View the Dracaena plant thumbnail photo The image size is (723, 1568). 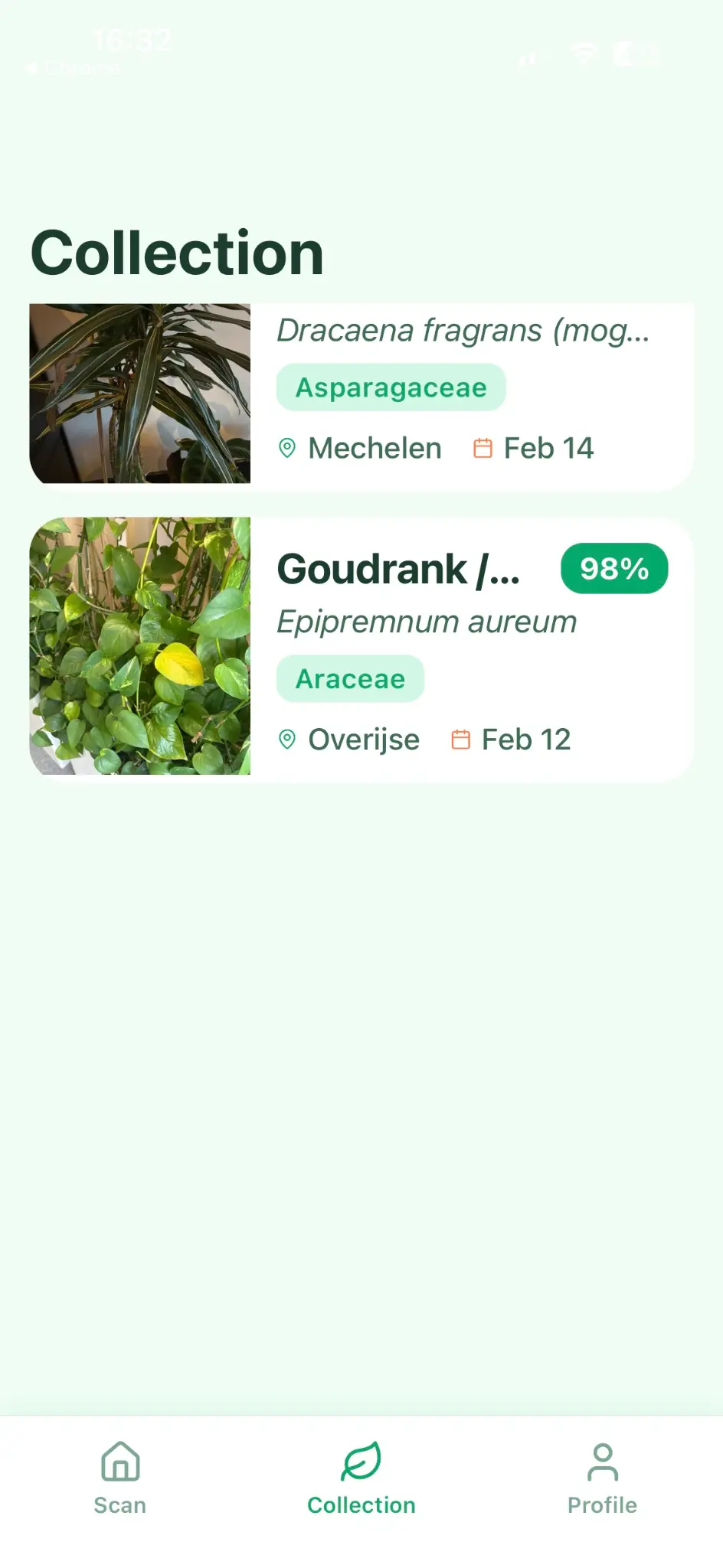tap(140, 393)
